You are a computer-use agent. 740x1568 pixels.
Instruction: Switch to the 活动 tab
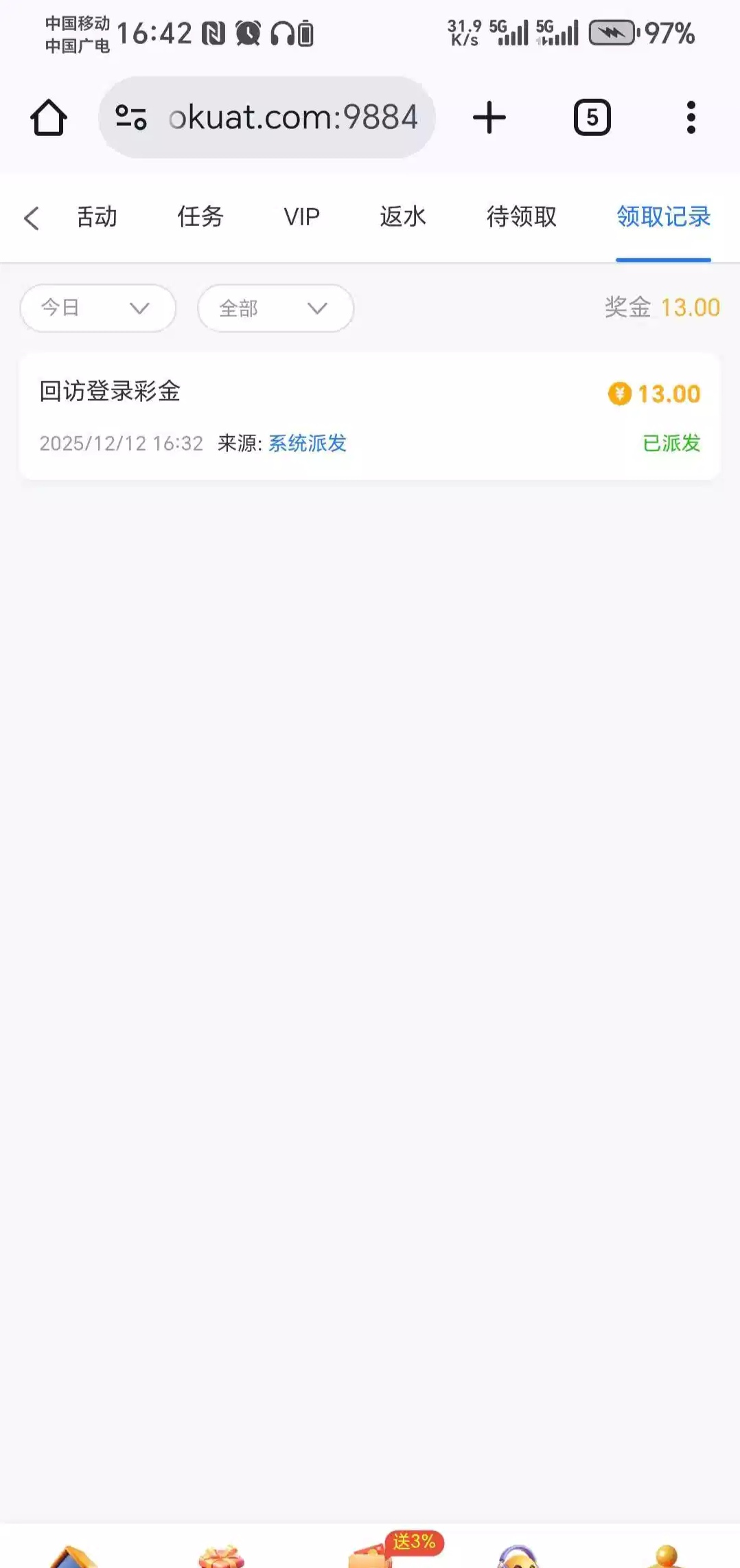coord(97,217)
